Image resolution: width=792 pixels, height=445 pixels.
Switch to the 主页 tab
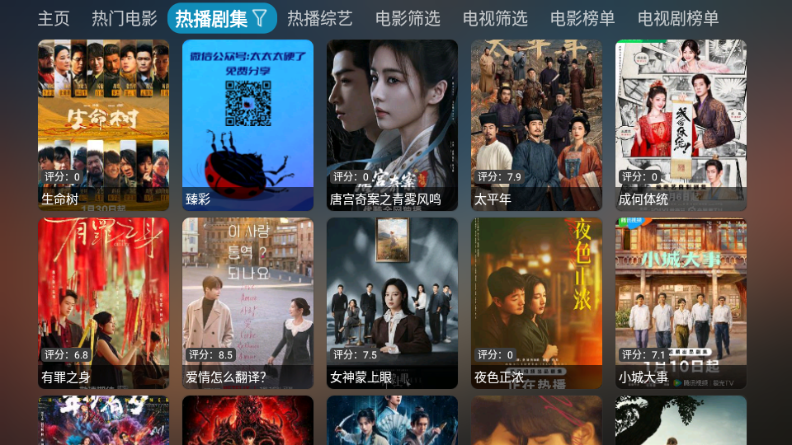[x=54, y=18]
